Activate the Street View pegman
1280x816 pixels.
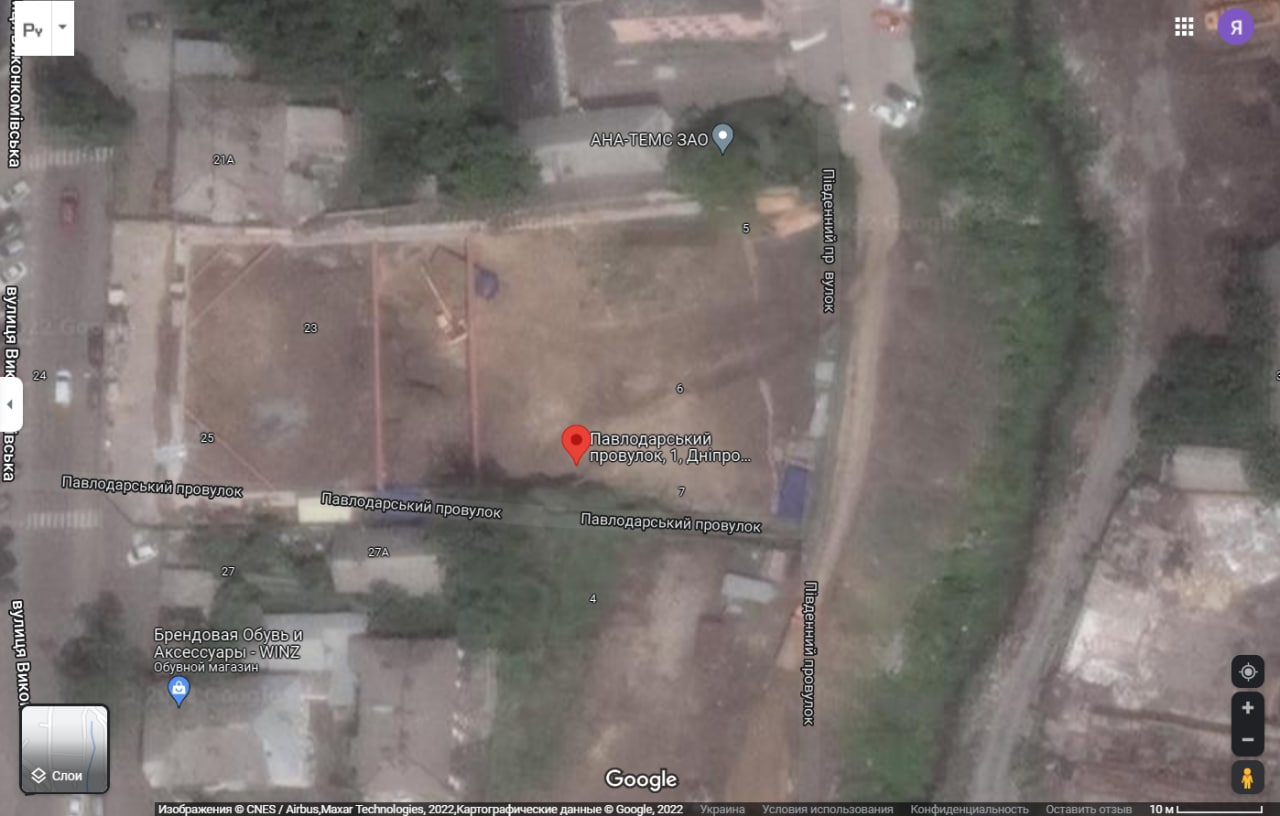[1247, 777]
